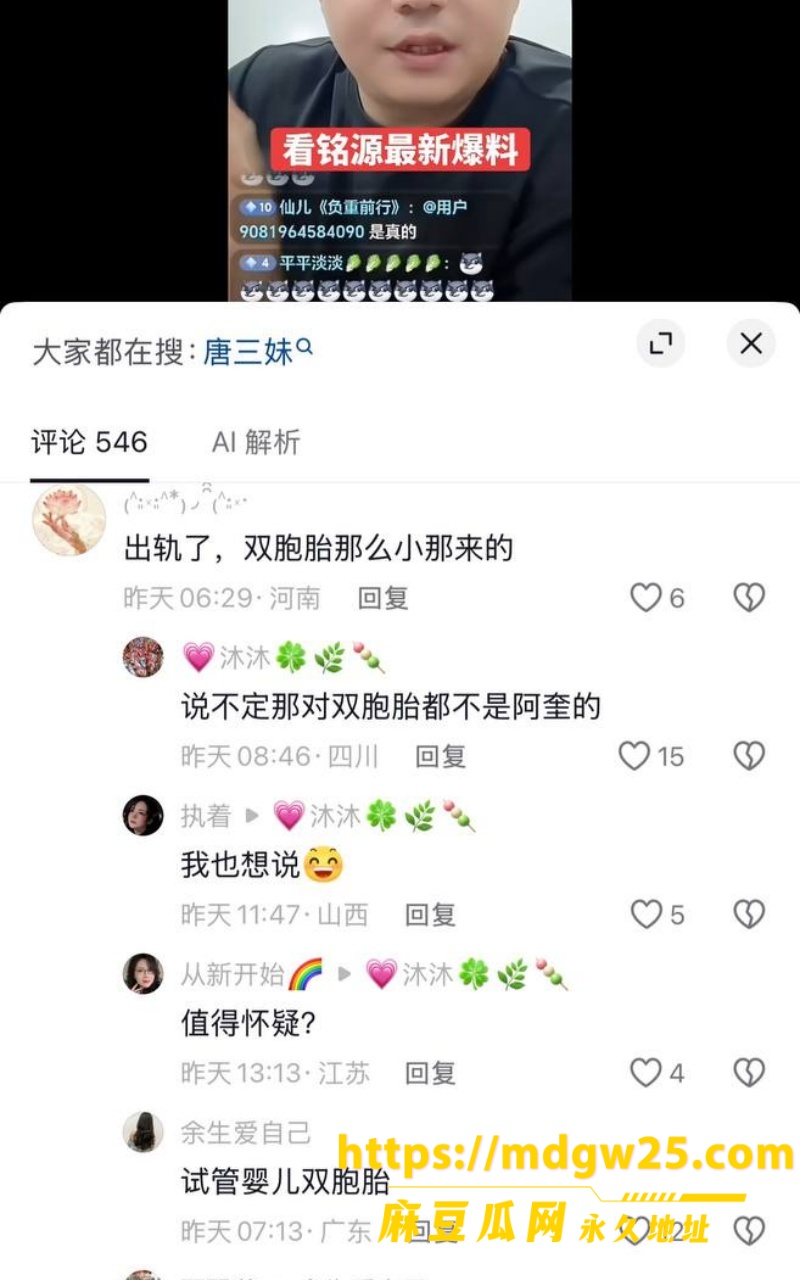
Task: Reply to 从新开始's comment from 江苏
Action: 430,1073
